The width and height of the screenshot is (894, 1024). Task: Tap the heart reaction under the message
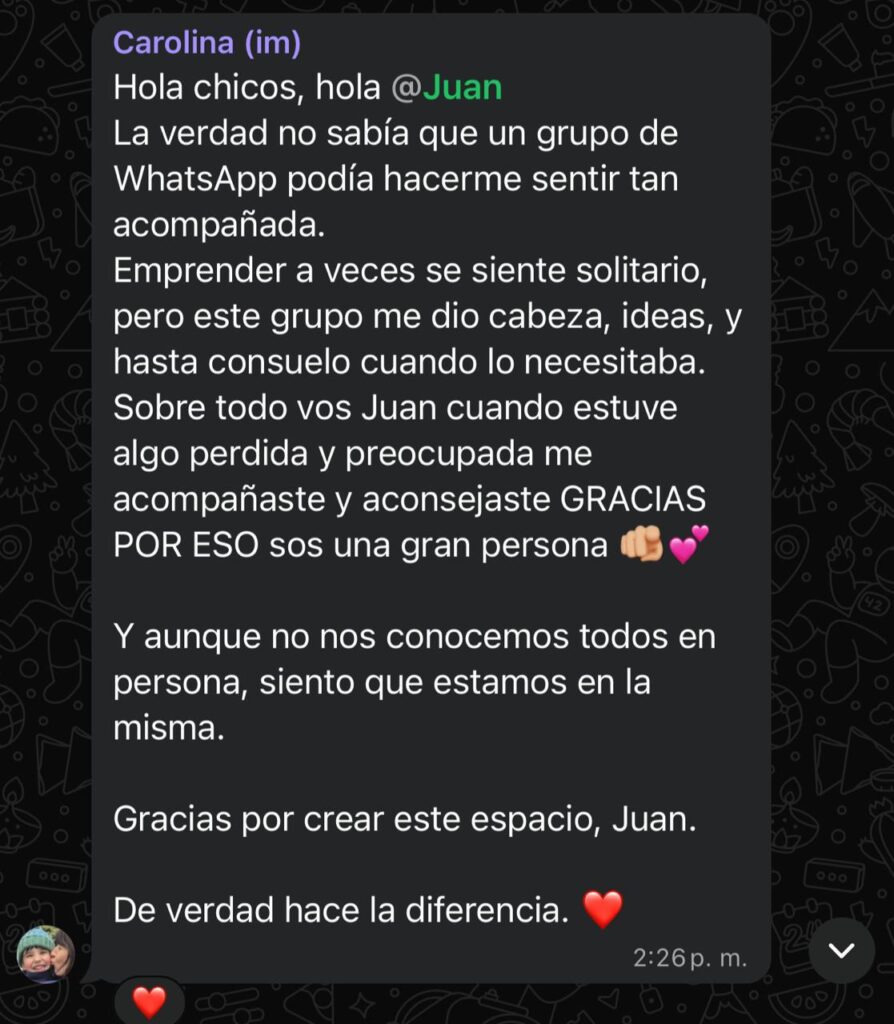(149, 1001)
